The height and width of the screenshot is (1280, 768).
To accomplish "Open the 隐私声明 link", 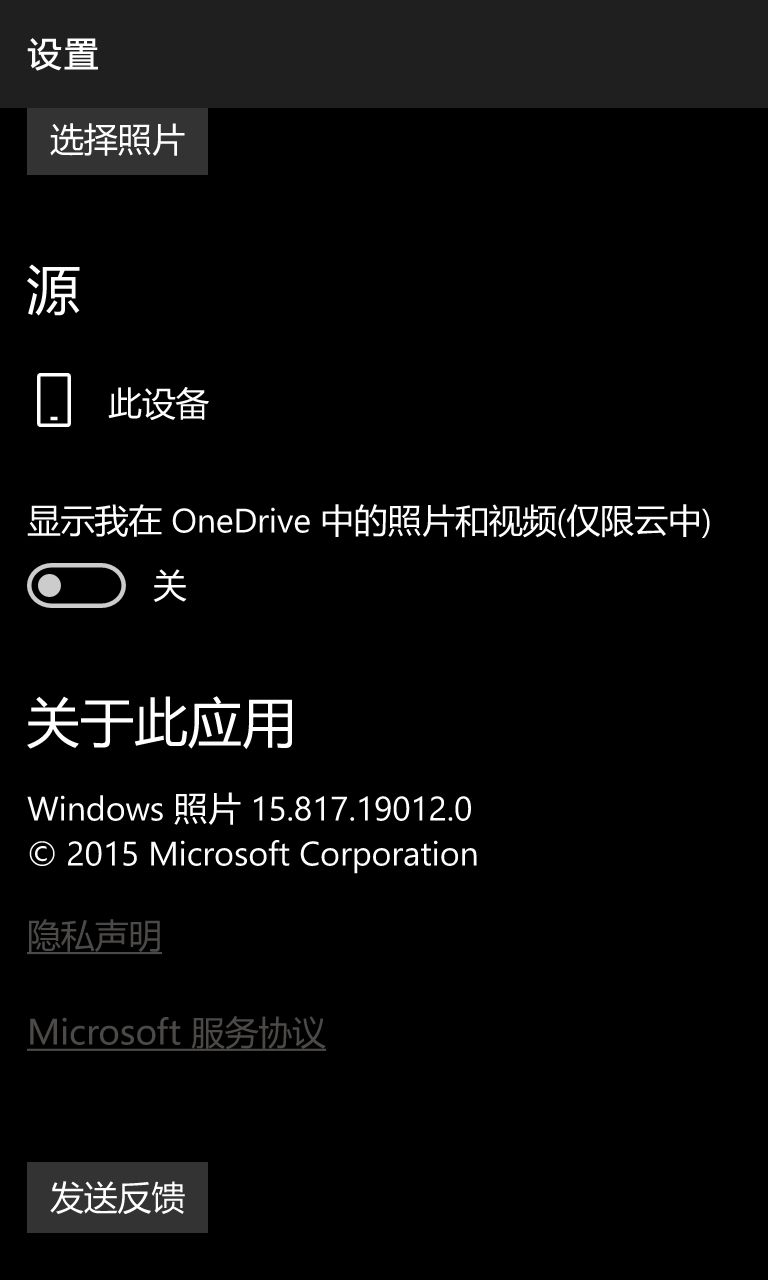I will pos(94,937).
